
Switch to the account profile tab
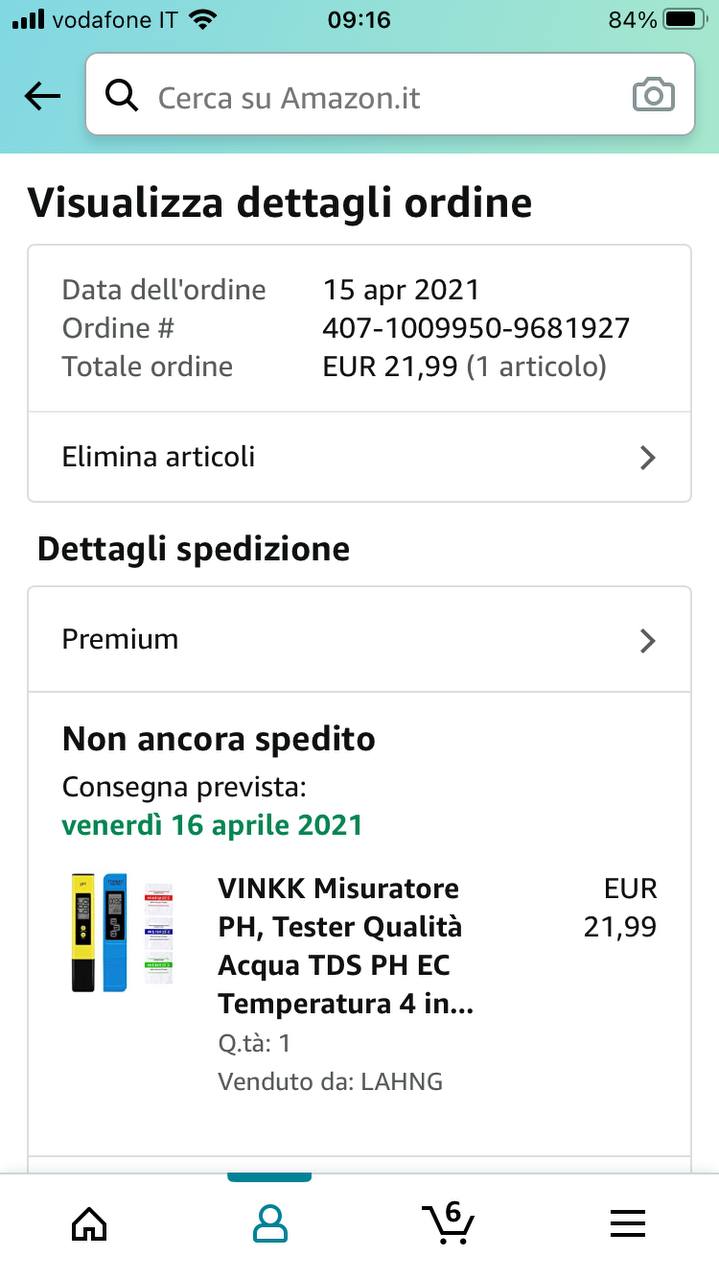(x=270, y=1223)
